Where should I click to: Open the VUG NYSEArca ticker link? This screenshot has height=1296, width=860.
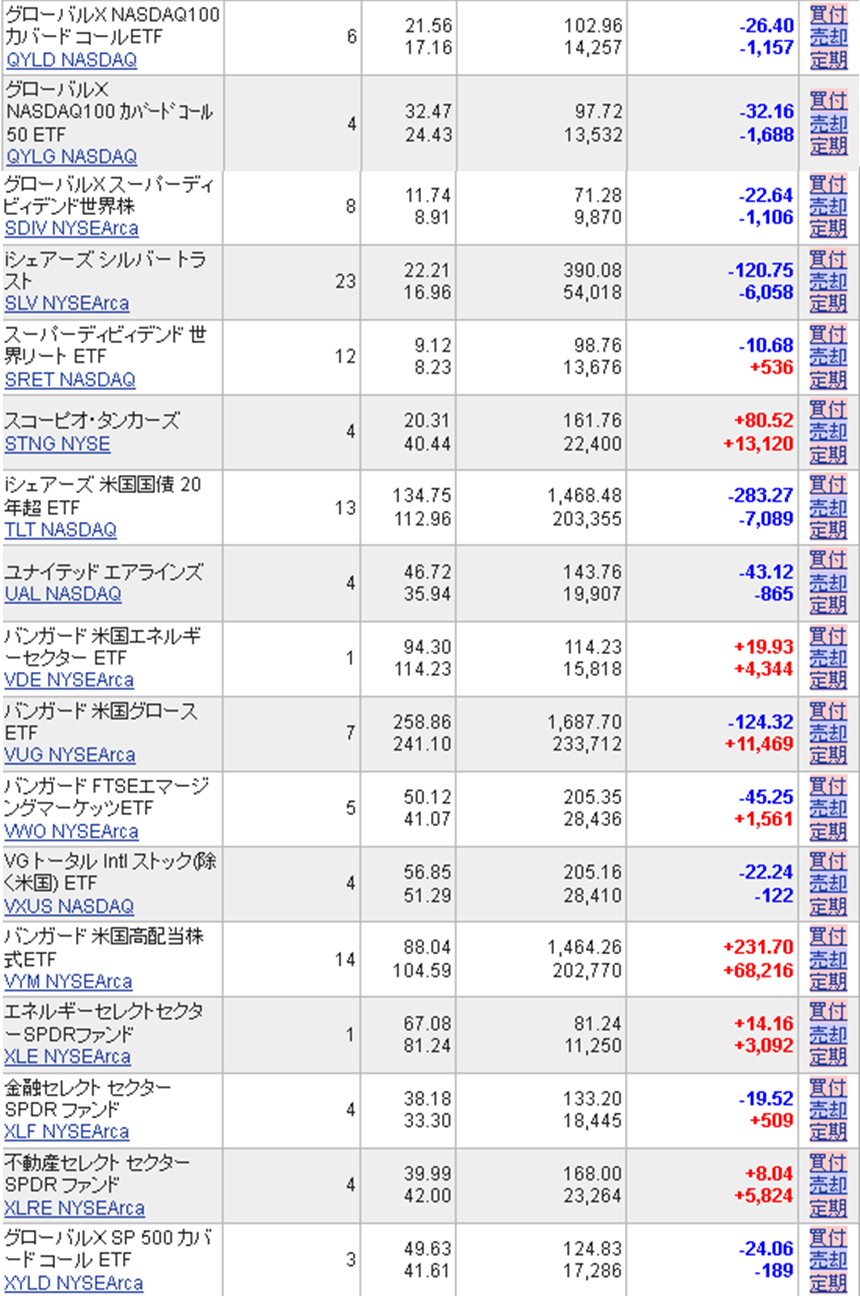click(x=69, y=755)
